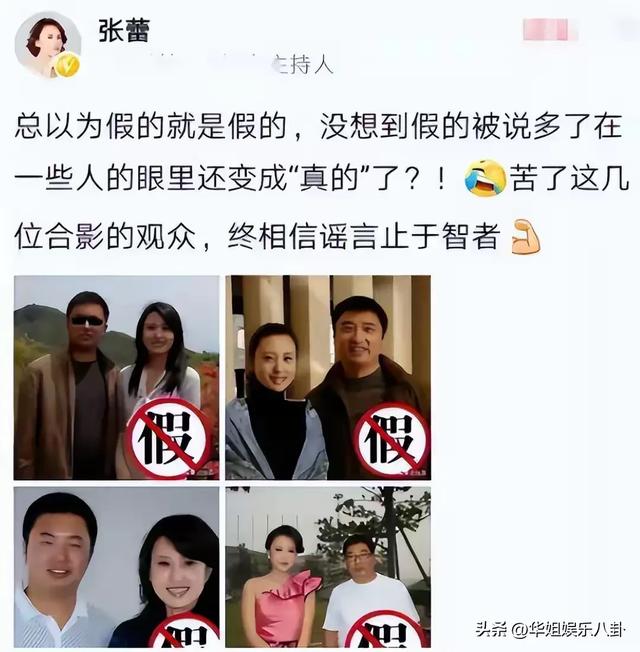Image resolution: width=640 pixels, height=652 pixels.
Task: Open 张蕾's profile avatar
Action: click(x=47, y=45)
